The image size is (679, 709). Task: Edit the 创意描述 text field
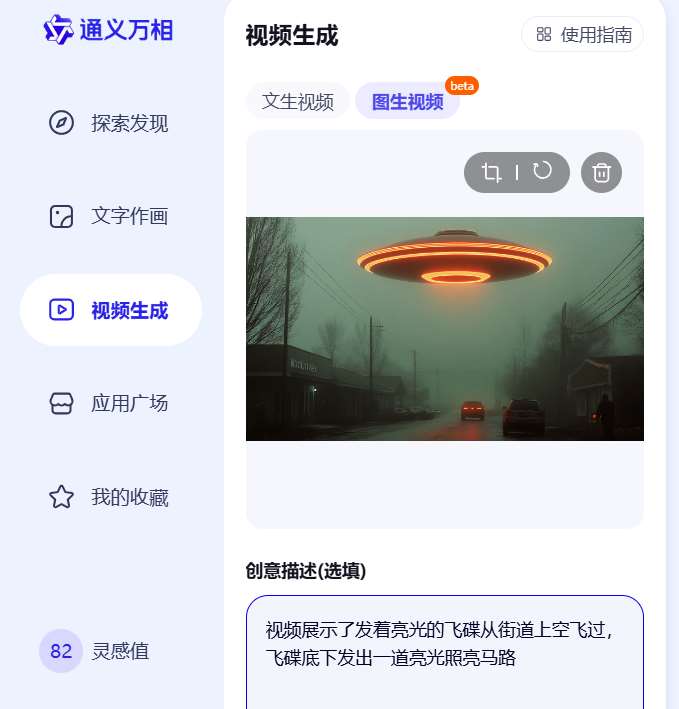(444, 660)
